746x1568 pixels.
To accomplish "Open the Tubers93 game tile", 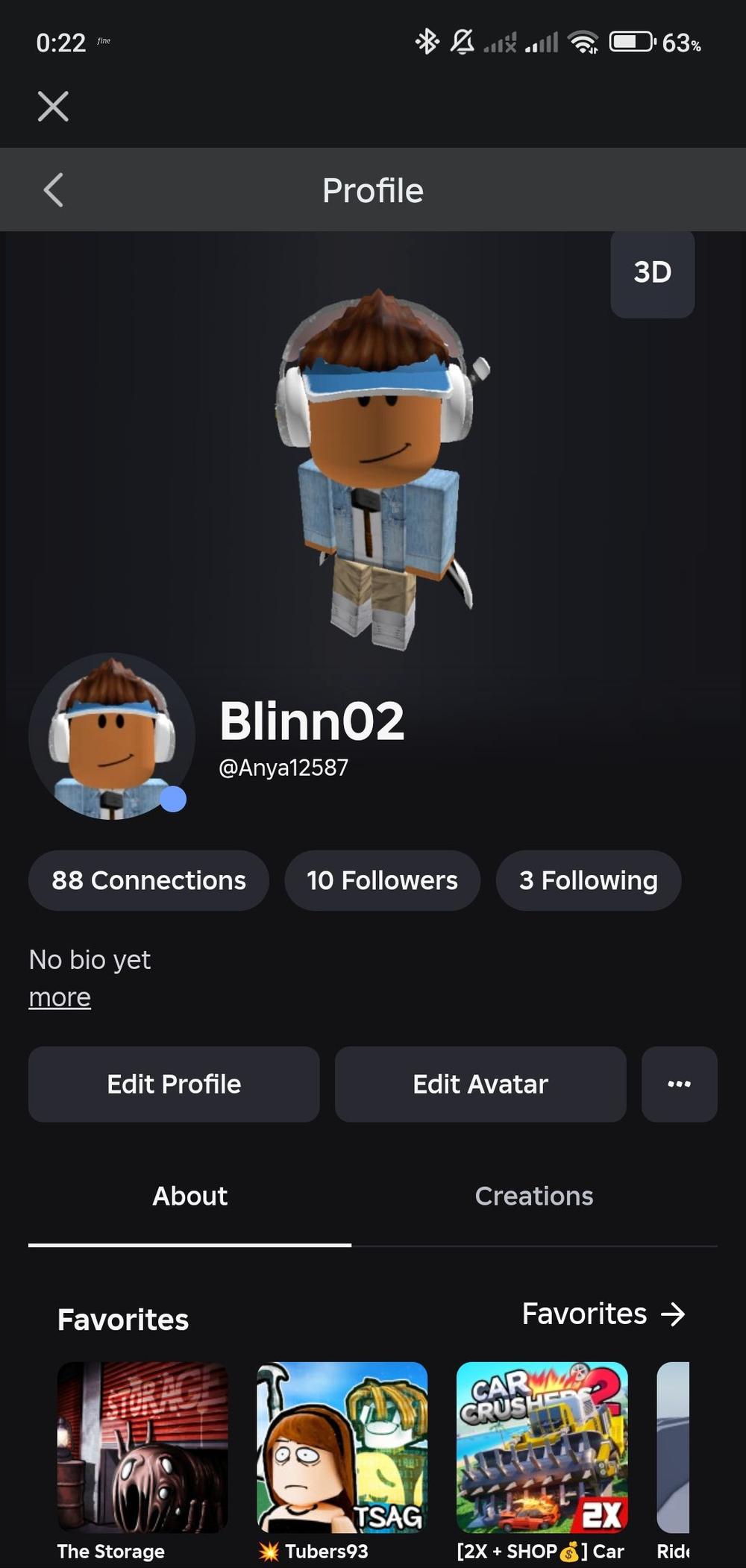I will tap(342, 1447).
